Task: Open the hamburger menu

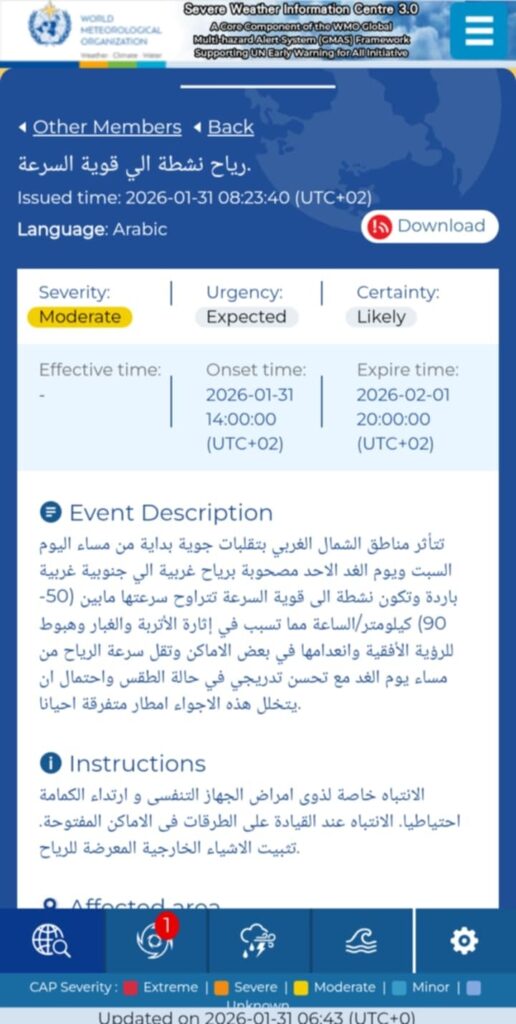Action: [479, 30]
